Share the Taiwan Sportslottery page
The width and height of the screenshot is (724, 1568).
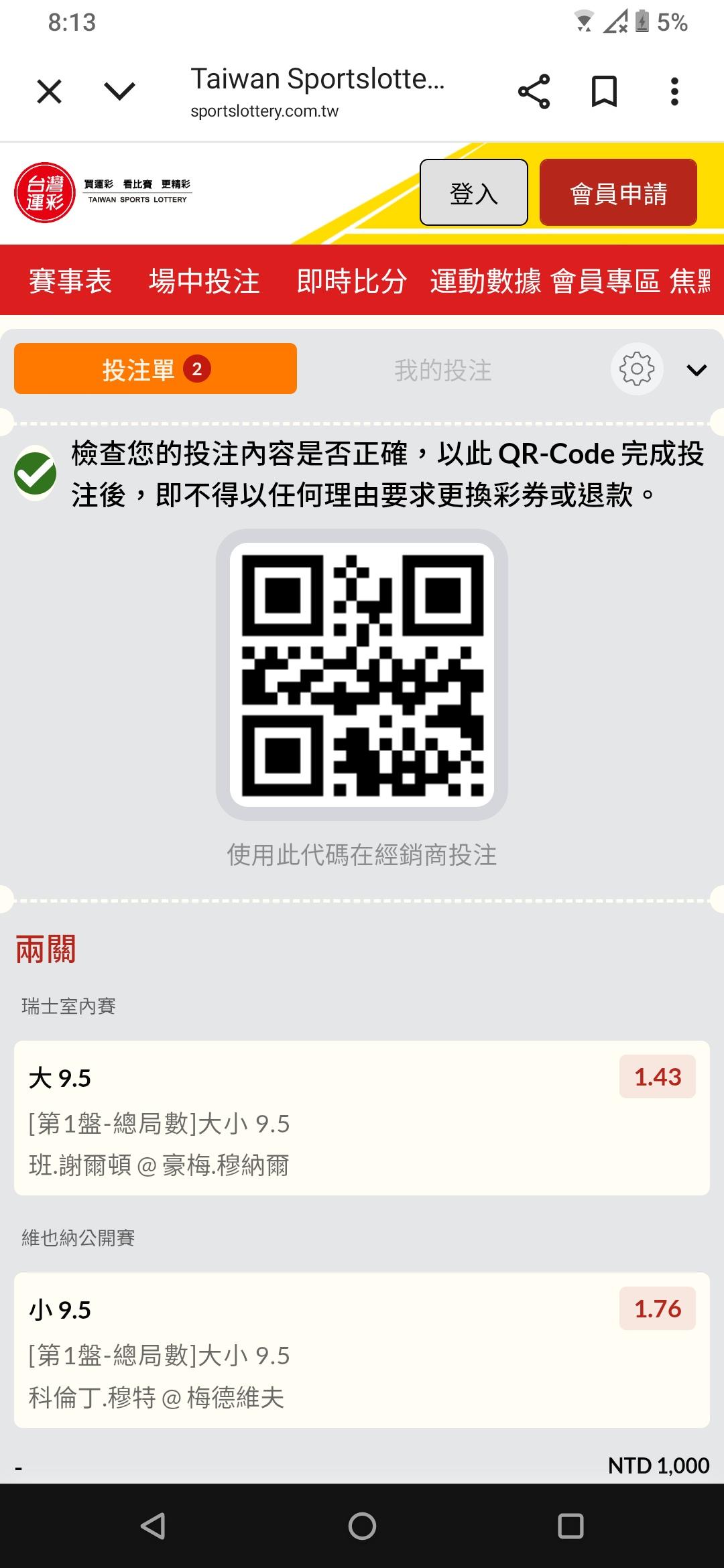534,91
